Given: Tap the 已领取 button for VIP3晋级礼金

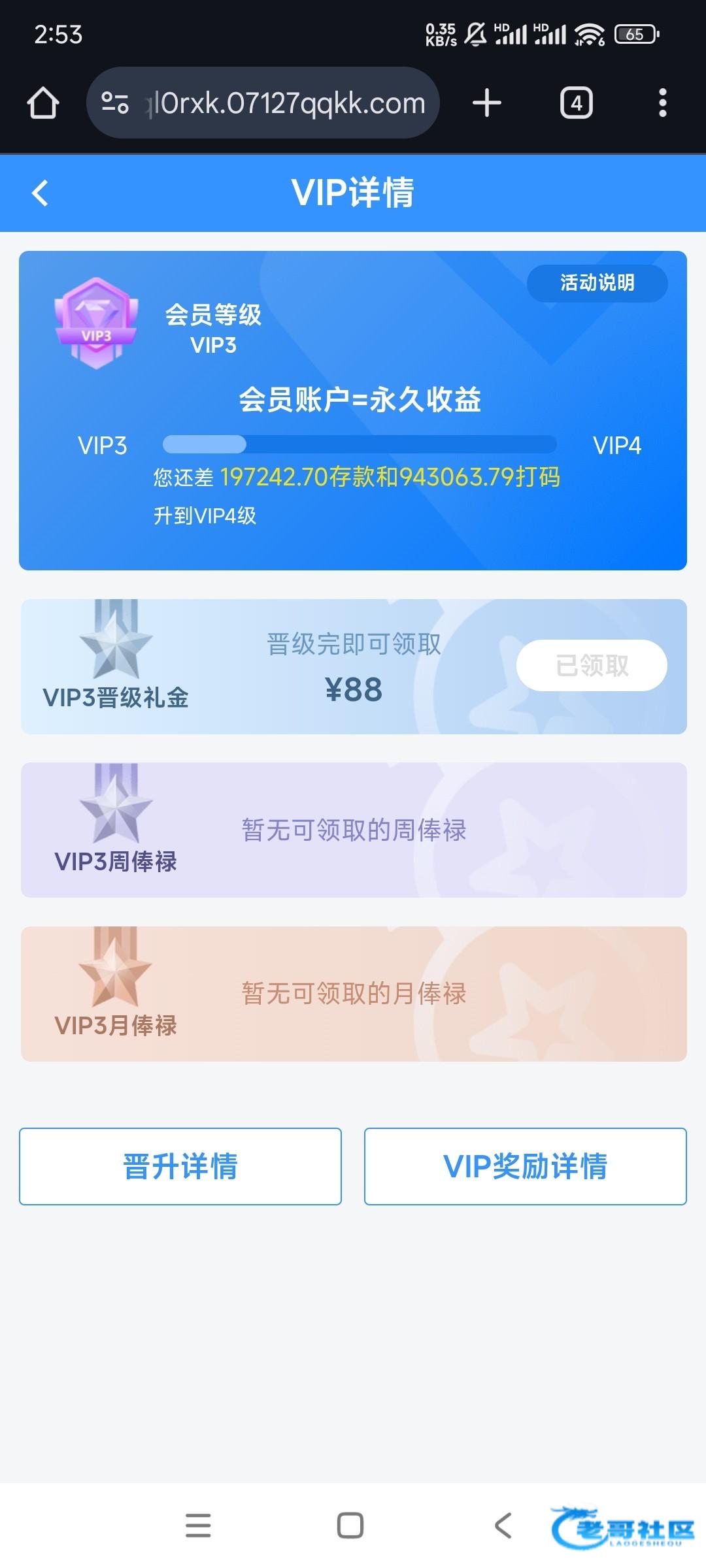Looking at the screenshot, I should click(x=592, y=666).
